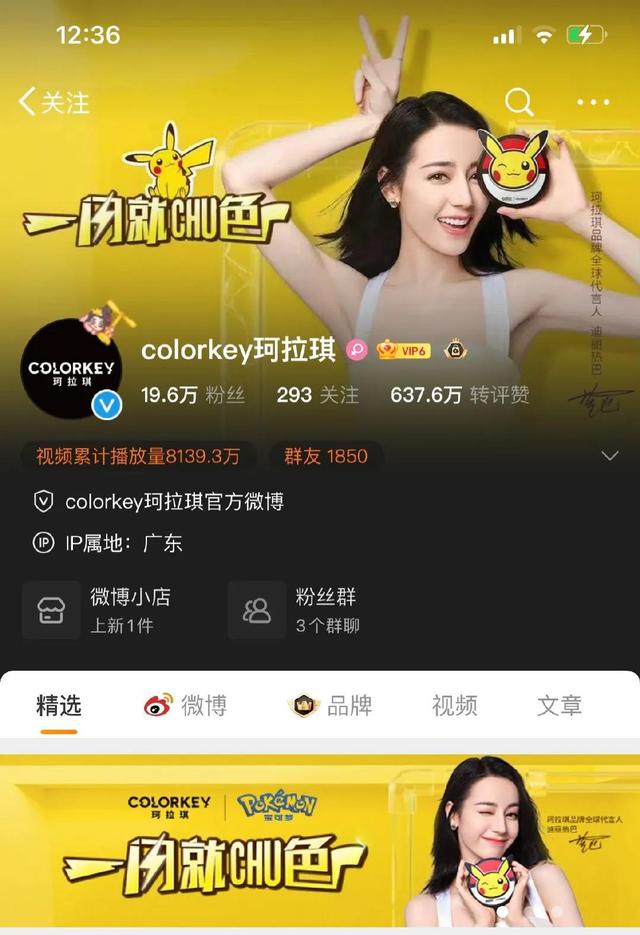Switch to the 视频 tab

tap(455, 705)
